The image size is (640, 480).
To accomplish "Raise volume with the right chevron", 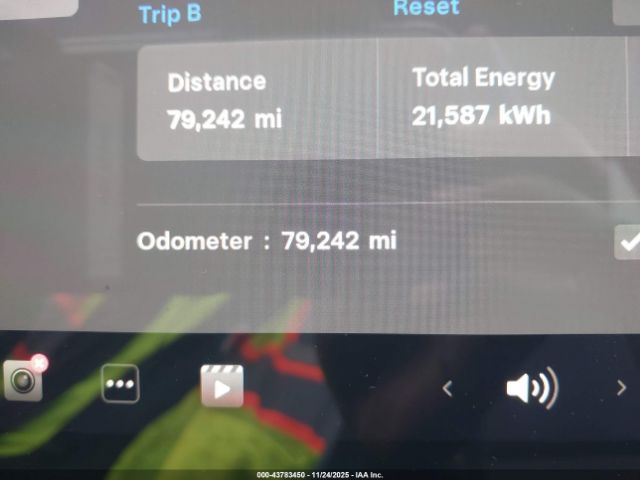I will pos(621,388).
